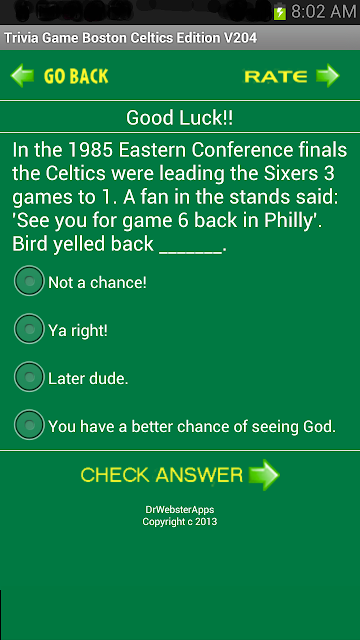Select 'You have a better chance of seeing God.'
The image size is (360, 640).
(175, 425)
